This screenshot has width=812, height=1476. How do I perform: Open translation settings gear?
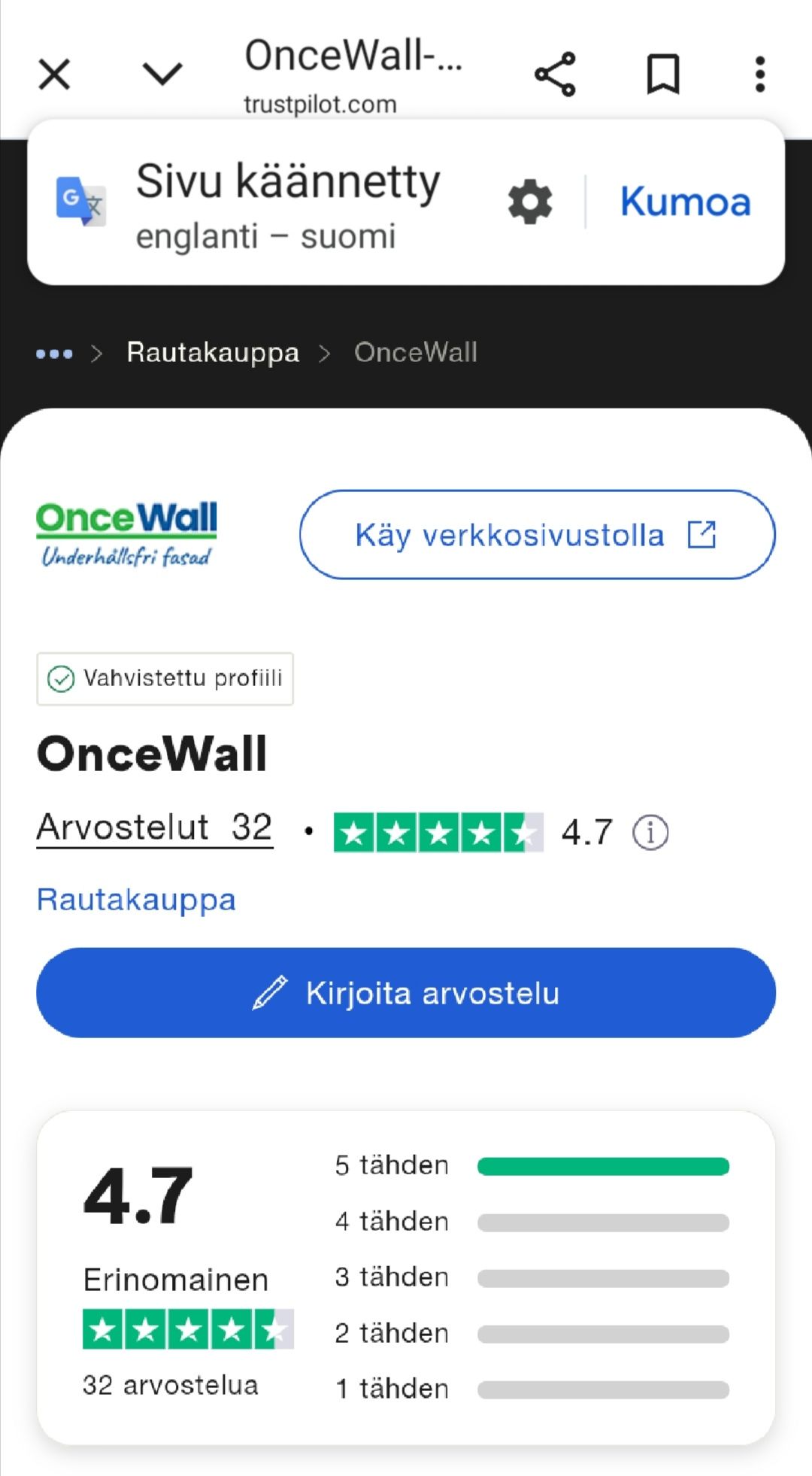[x=530, y=202]
